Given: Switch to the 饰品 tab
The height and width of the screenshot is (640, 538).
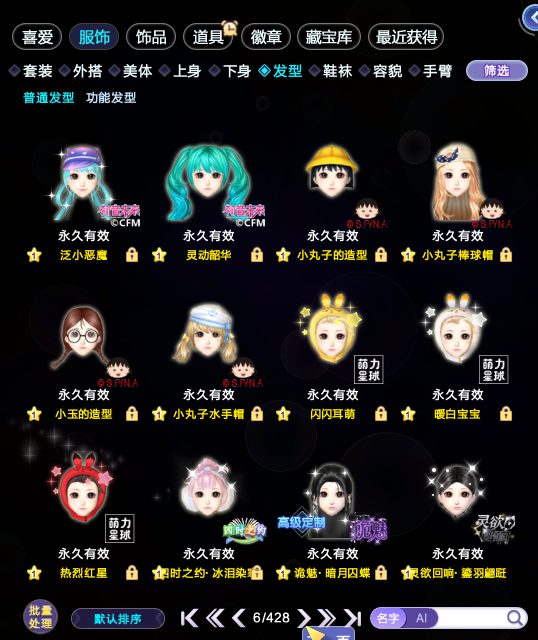Looking at the screenshot, I should (x=151, y=37).
